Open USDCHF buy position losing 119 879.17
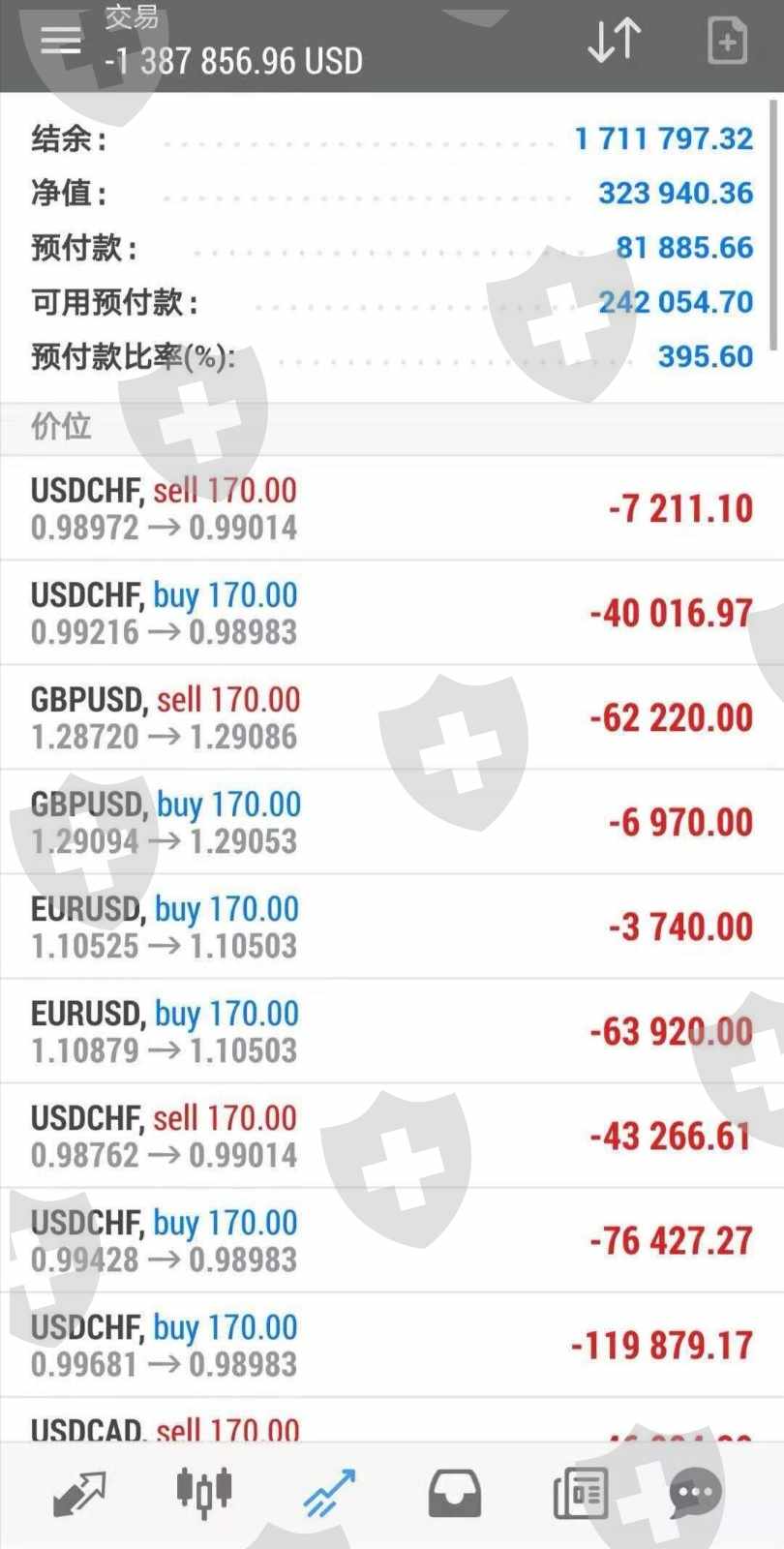The height and width of the screenshot is (1549, 784). [392, 1345]
